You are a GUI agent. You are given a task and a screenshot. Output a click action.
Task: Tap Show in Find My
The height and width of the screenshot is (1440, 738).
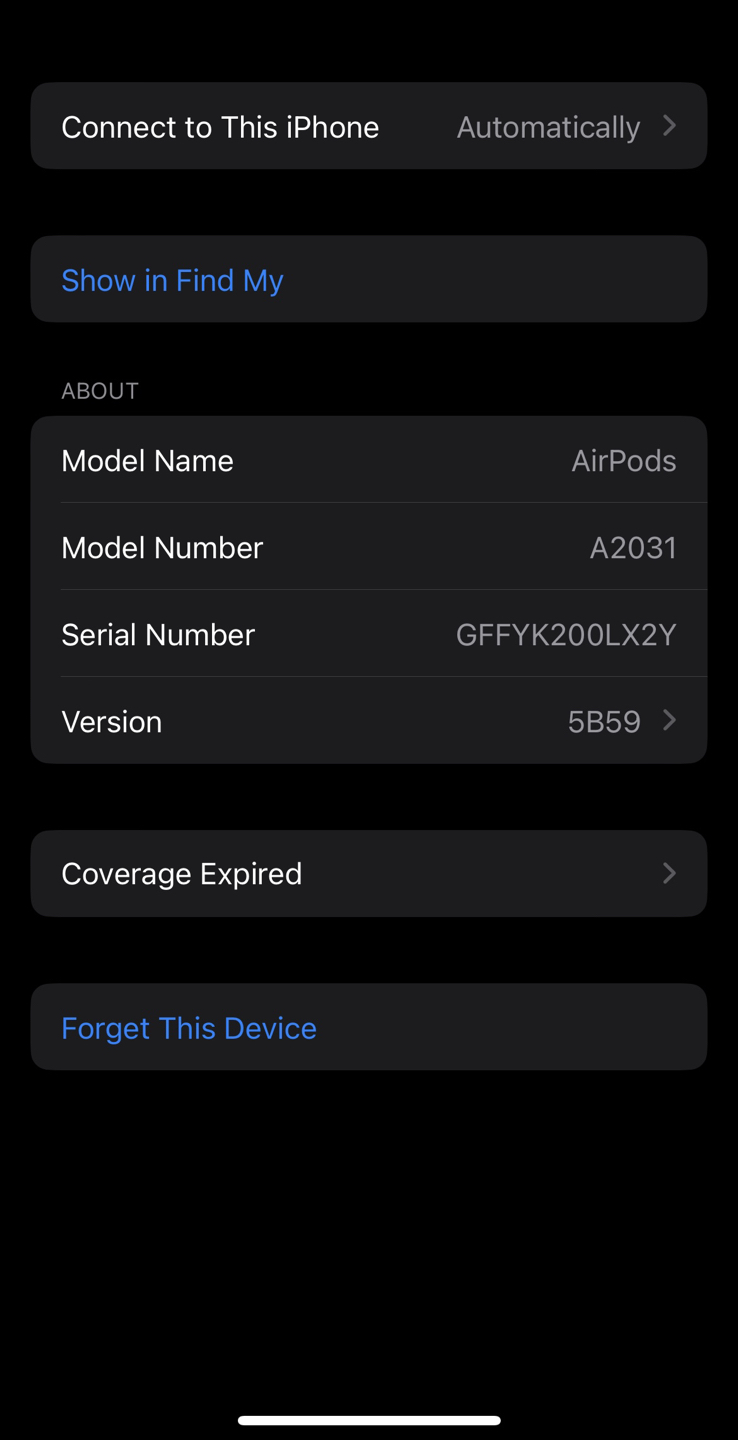tap(369, 279)
